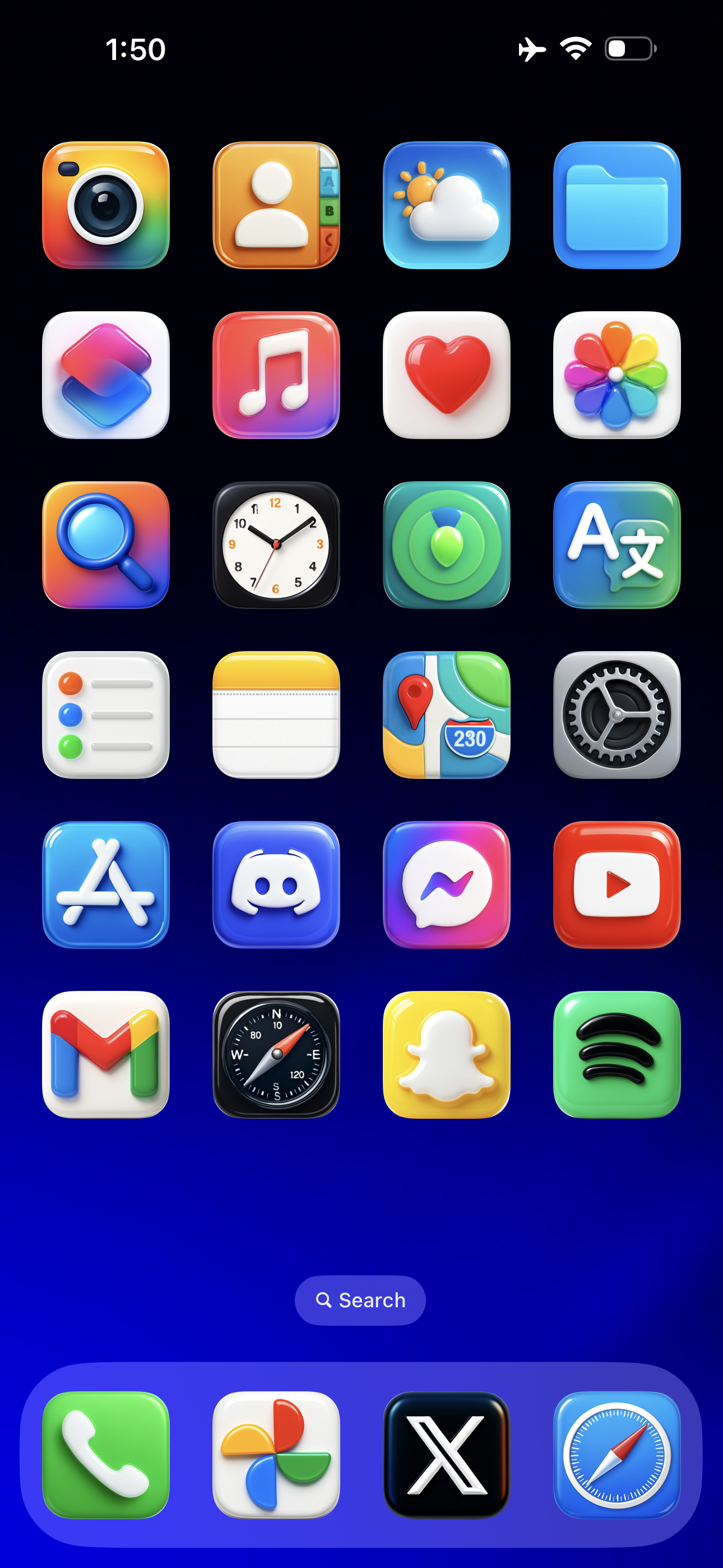Open the Photos app
This screenshot has height=1568, width=723.
(x=617, y=375)
